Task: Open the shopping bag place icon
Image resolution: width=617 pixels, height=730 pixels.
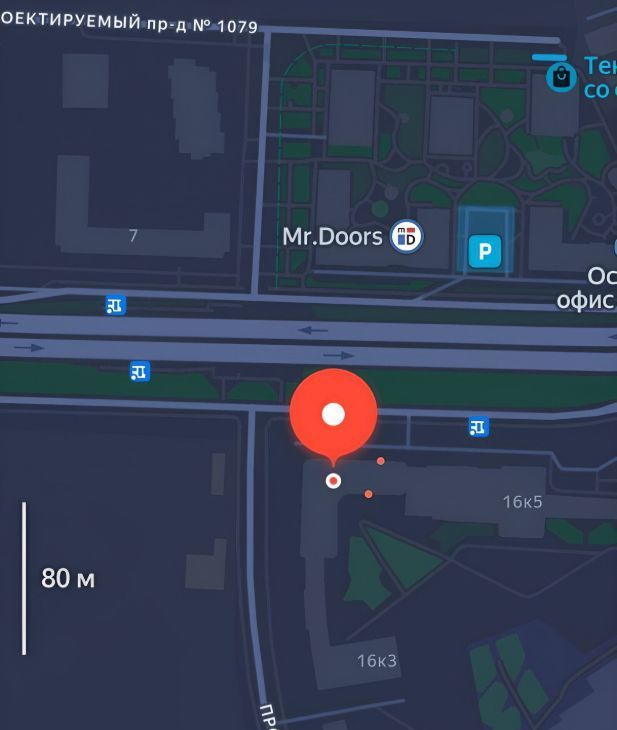Action: pos(560,75)
